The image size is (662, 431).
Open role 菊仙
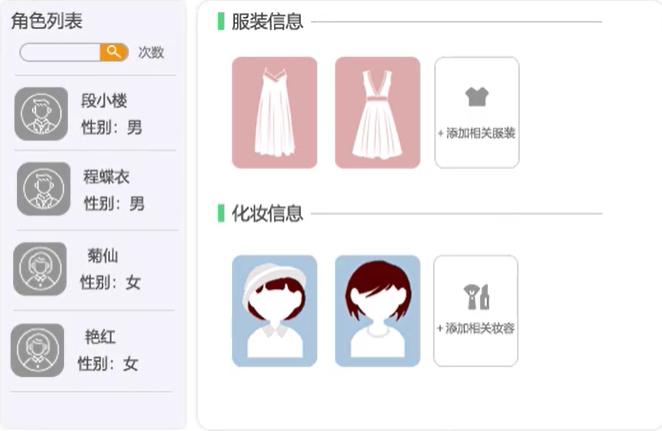pyautogui.click(x=95, y=268)
